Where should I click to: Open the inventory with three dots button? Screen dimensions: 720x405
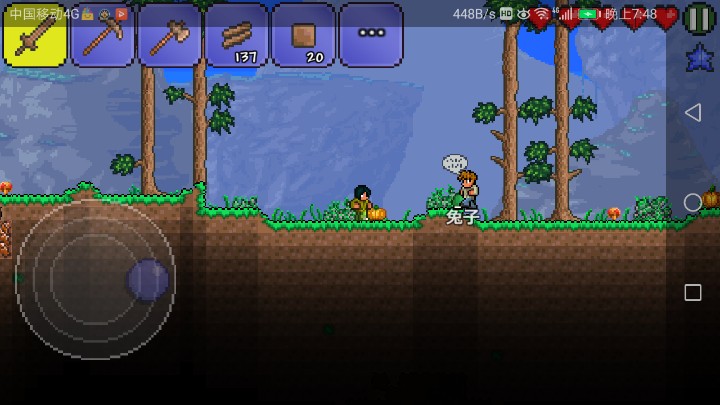click(371, 34)
